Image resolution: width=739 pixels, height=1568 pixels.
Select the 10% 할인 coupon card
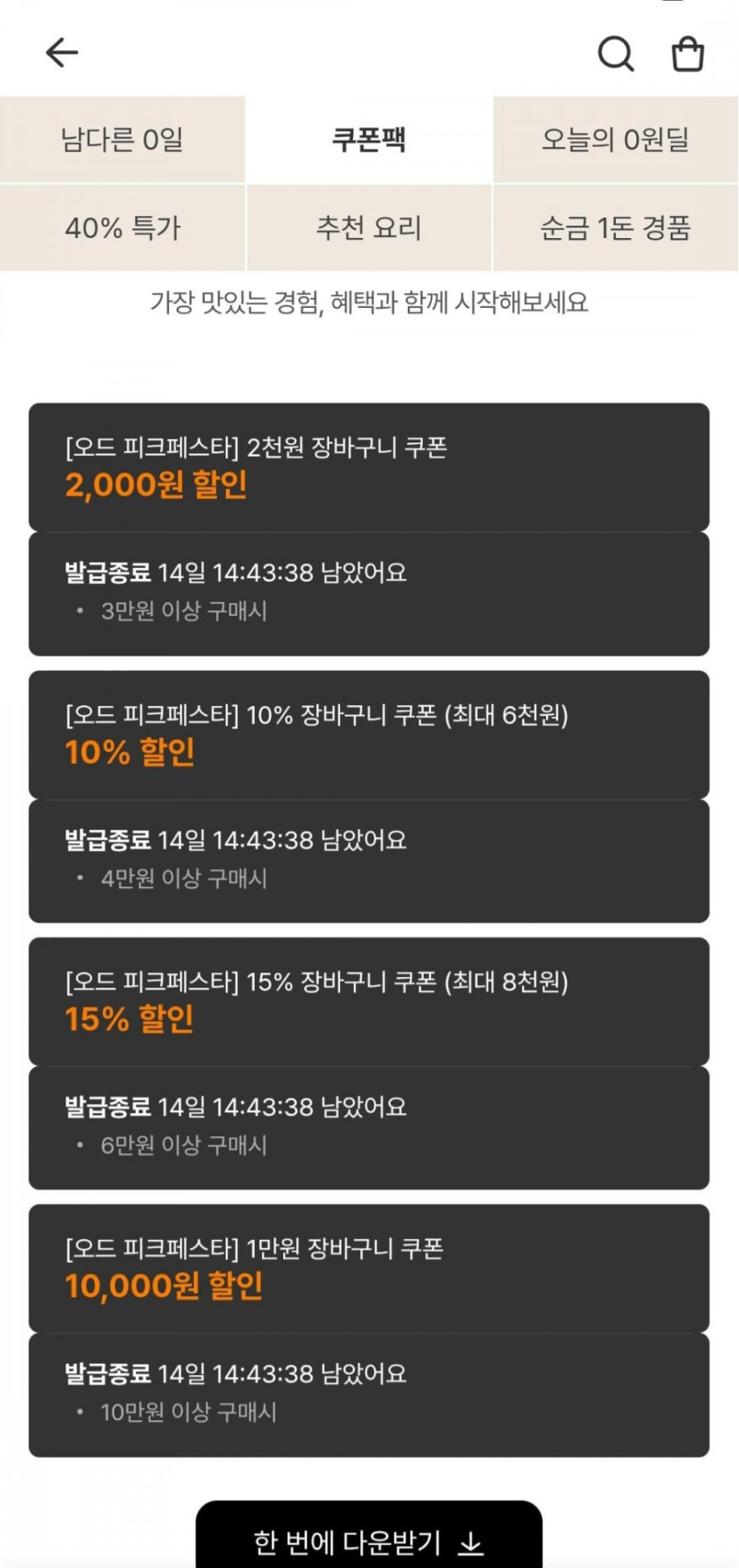[369, 796]
